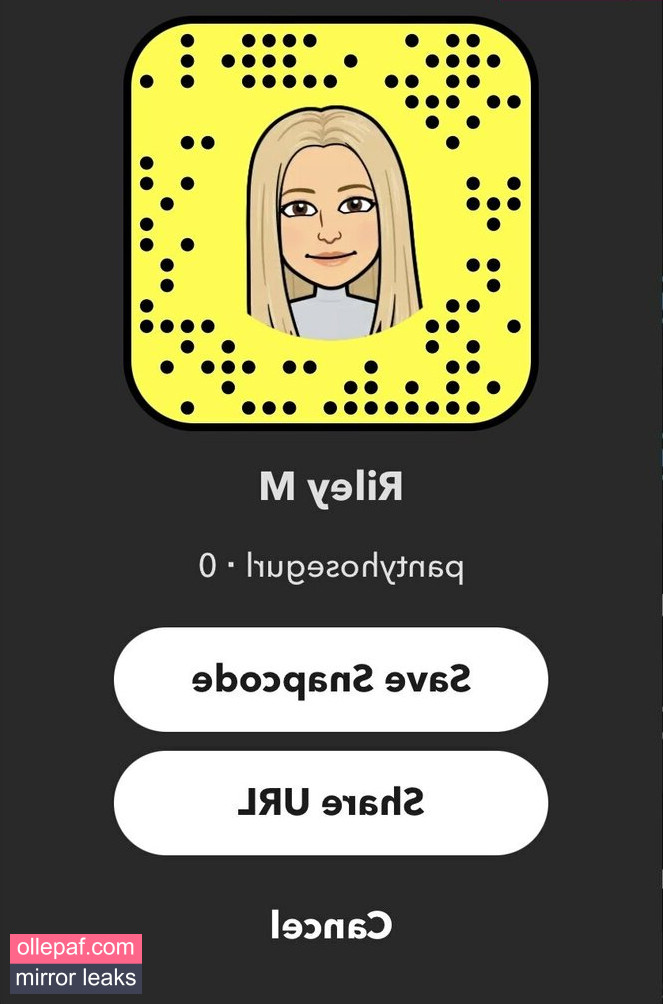Save the Snapcode to device
The image size is (663, 1004).
tap(331, 680)
